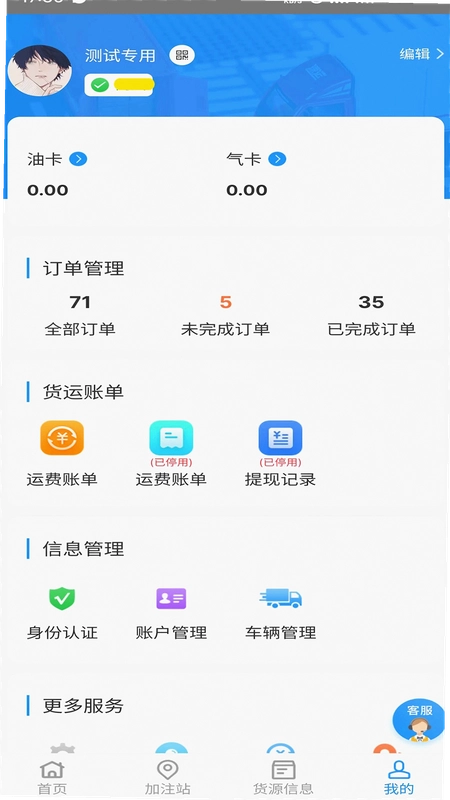View 已完成订单 list
Viewport: 450px width, 800px height.
[371, 316]
